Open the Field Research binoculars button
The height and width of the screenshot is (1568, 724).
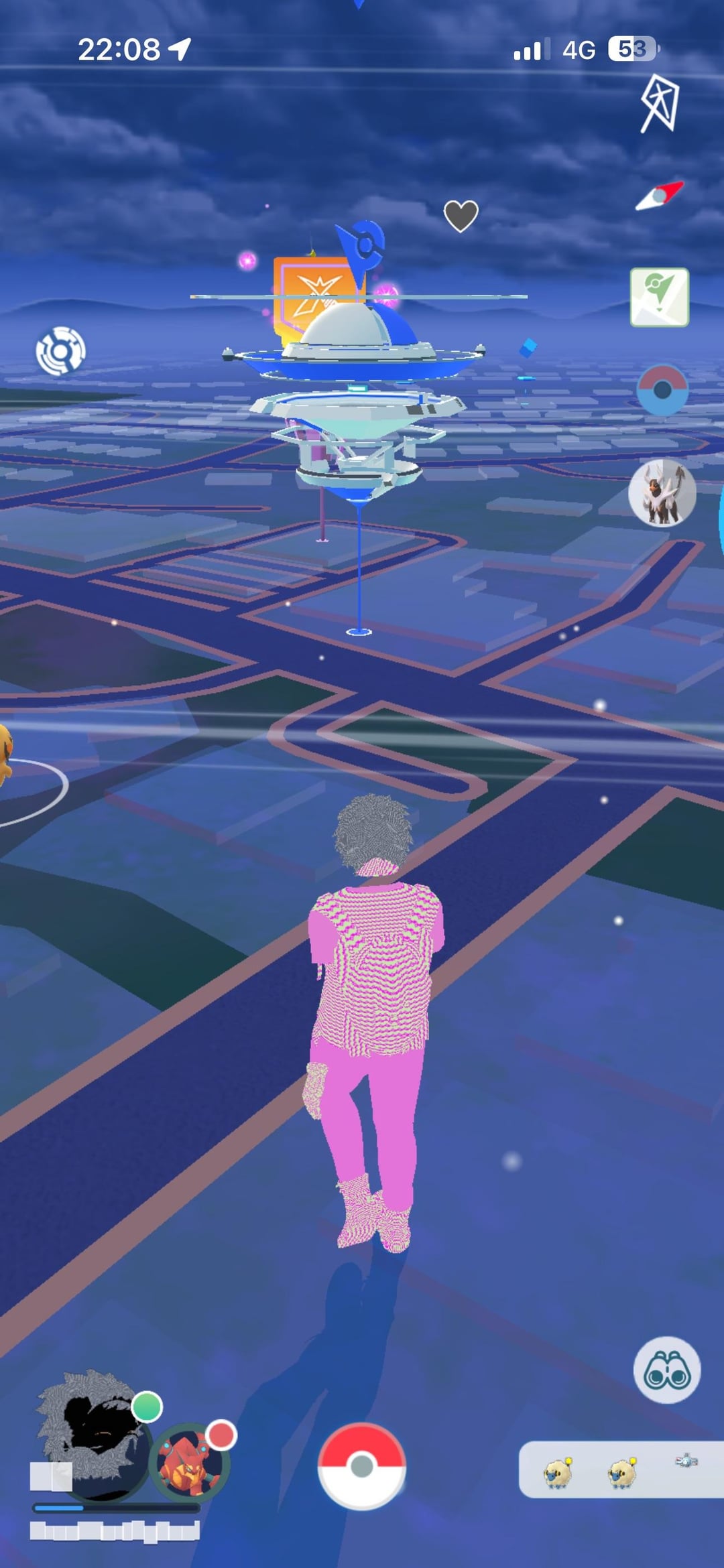pos(666,1370)
